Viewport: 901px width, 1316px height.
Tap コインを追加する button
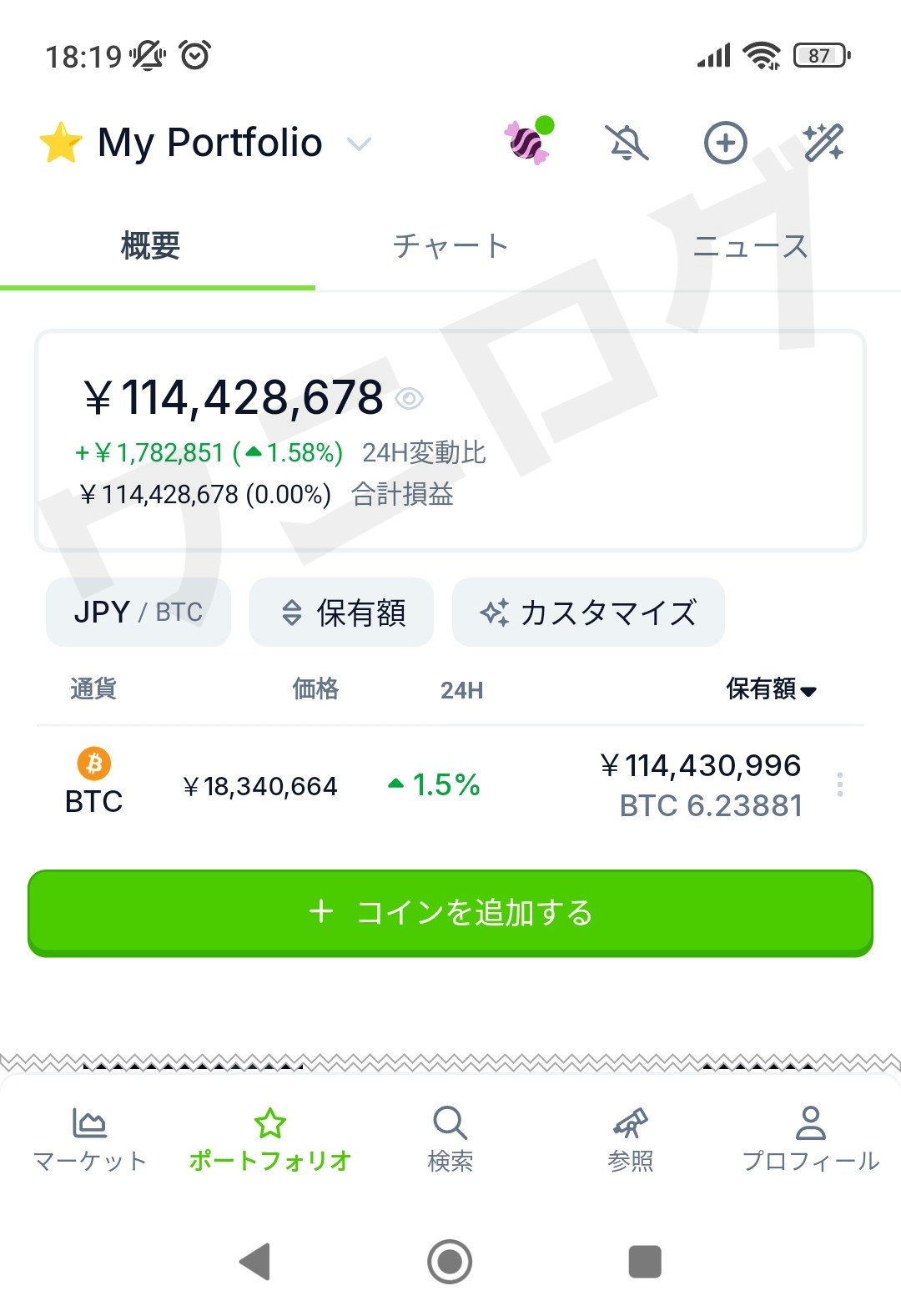[450, 913]
